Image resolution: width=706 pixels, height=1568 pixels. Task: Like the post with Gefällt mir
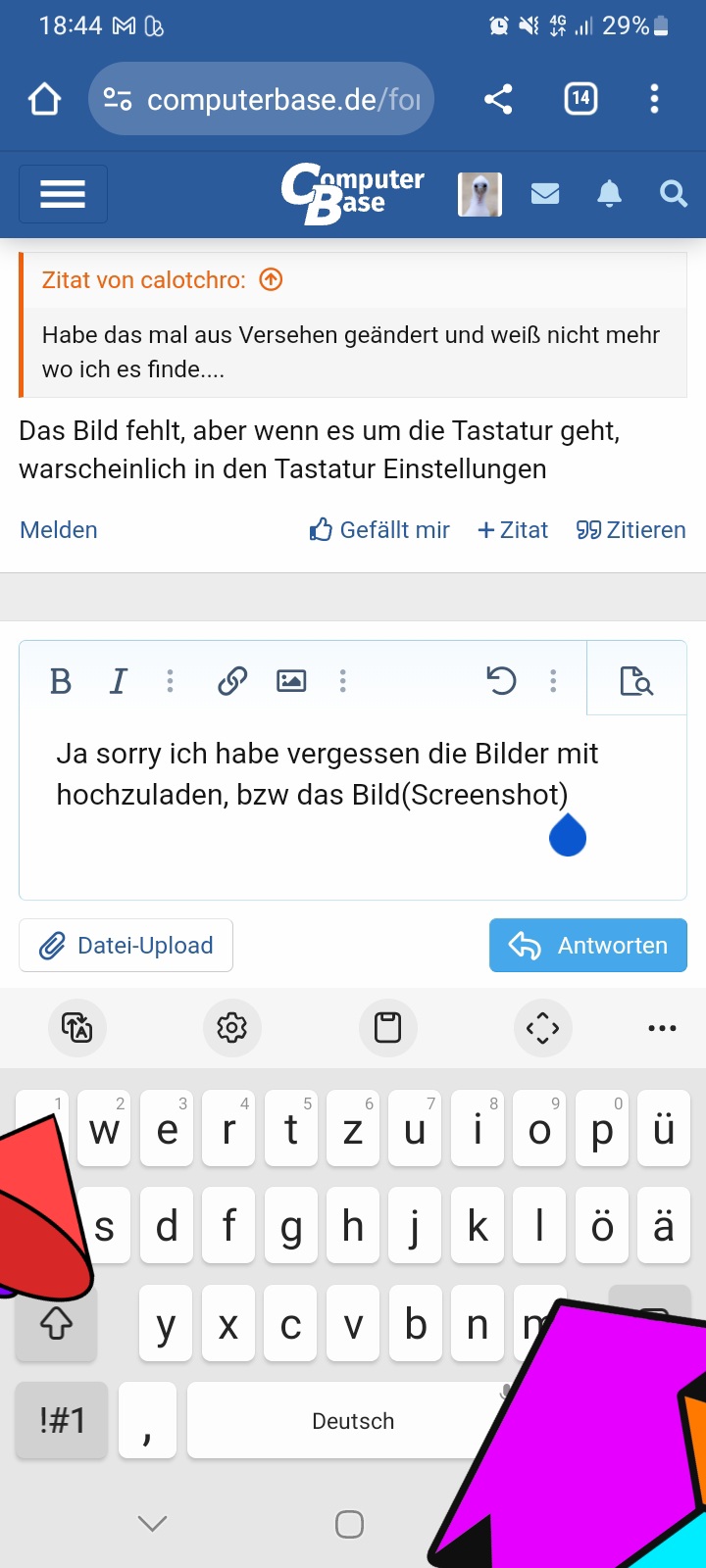pyautogui.click(x=379, y=530)
